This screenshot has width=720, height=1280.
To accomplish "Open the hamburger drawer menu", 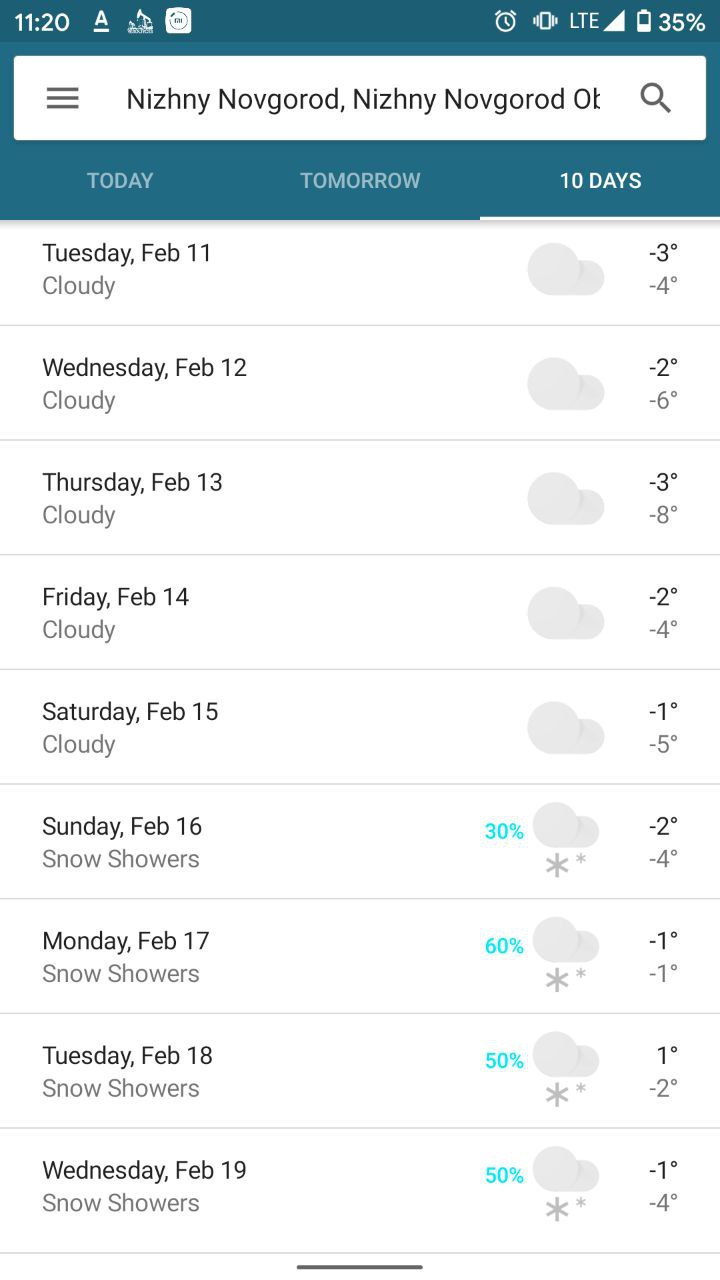I will [62, 98].
